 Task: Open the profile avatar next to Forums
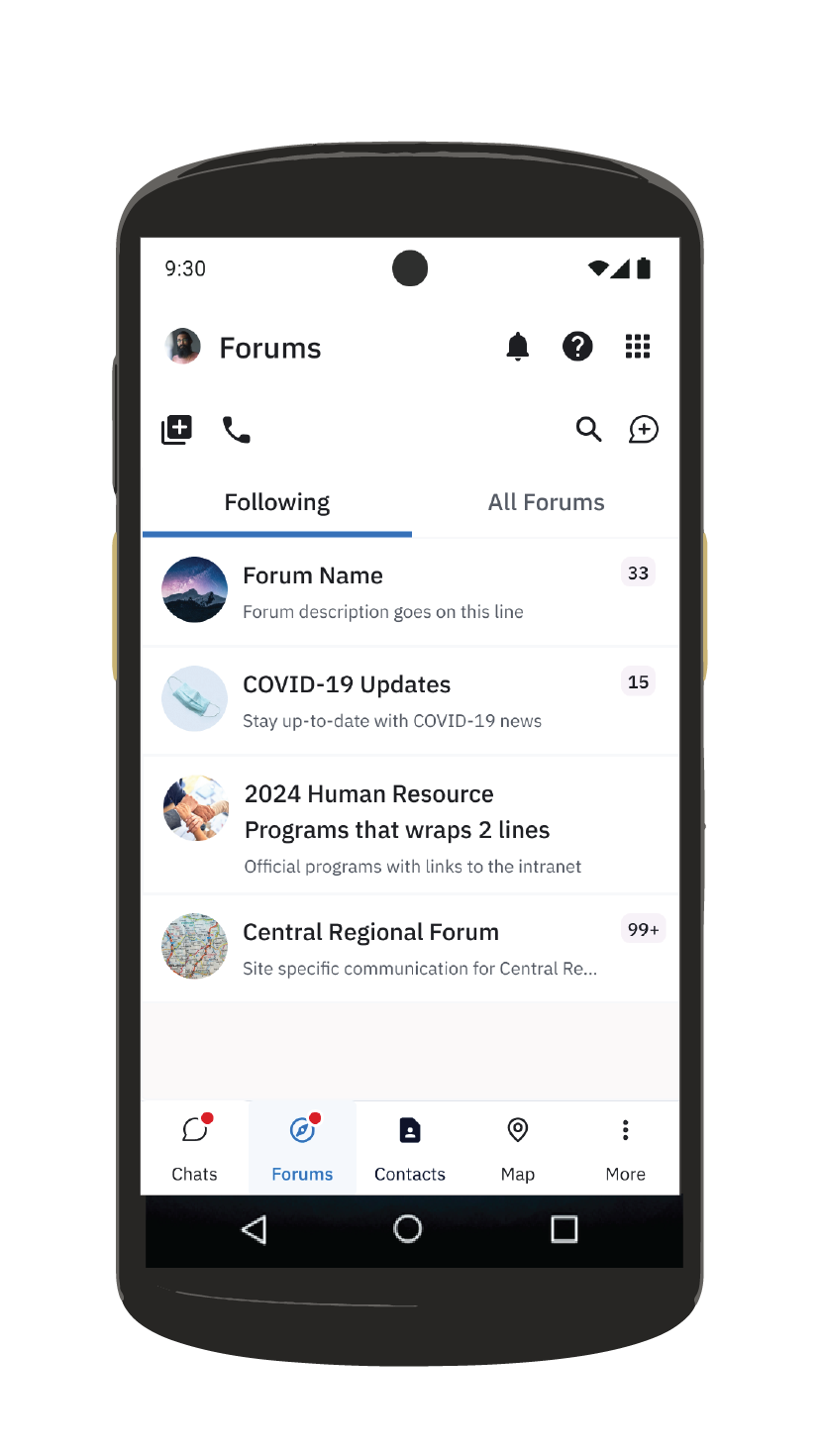point(183,347)
